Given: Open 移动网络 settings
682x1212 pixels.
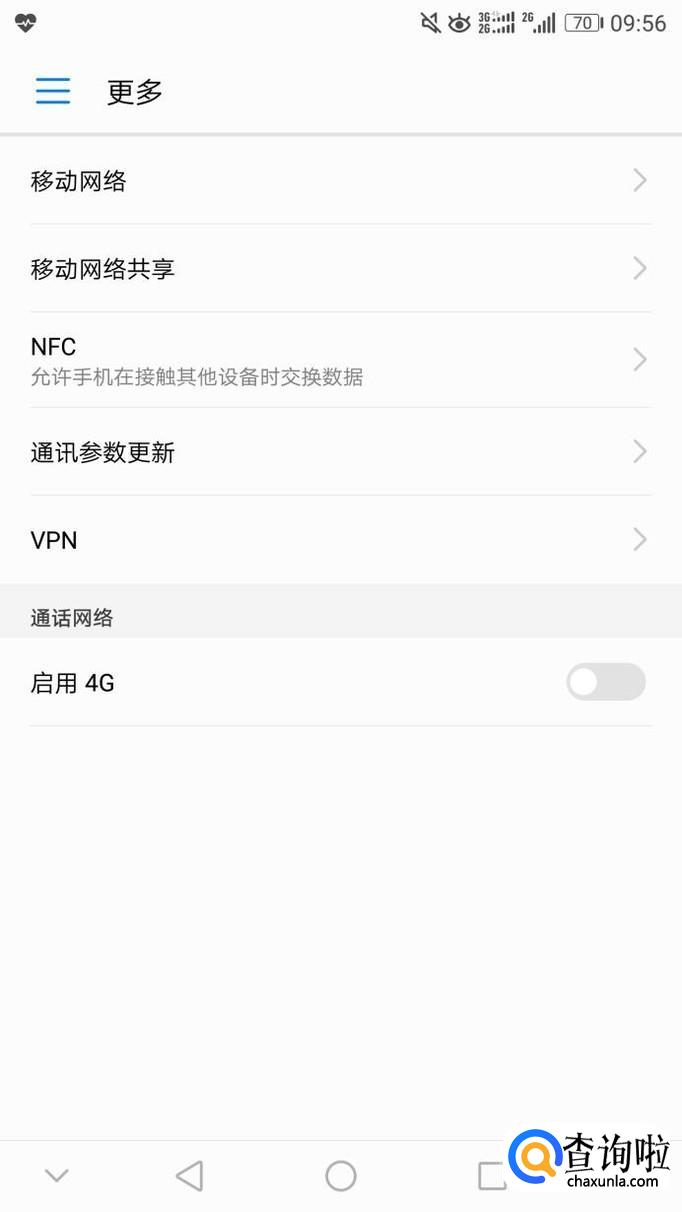Looking at the screenshot, I should pyautogui.click(x=340, y=181).
